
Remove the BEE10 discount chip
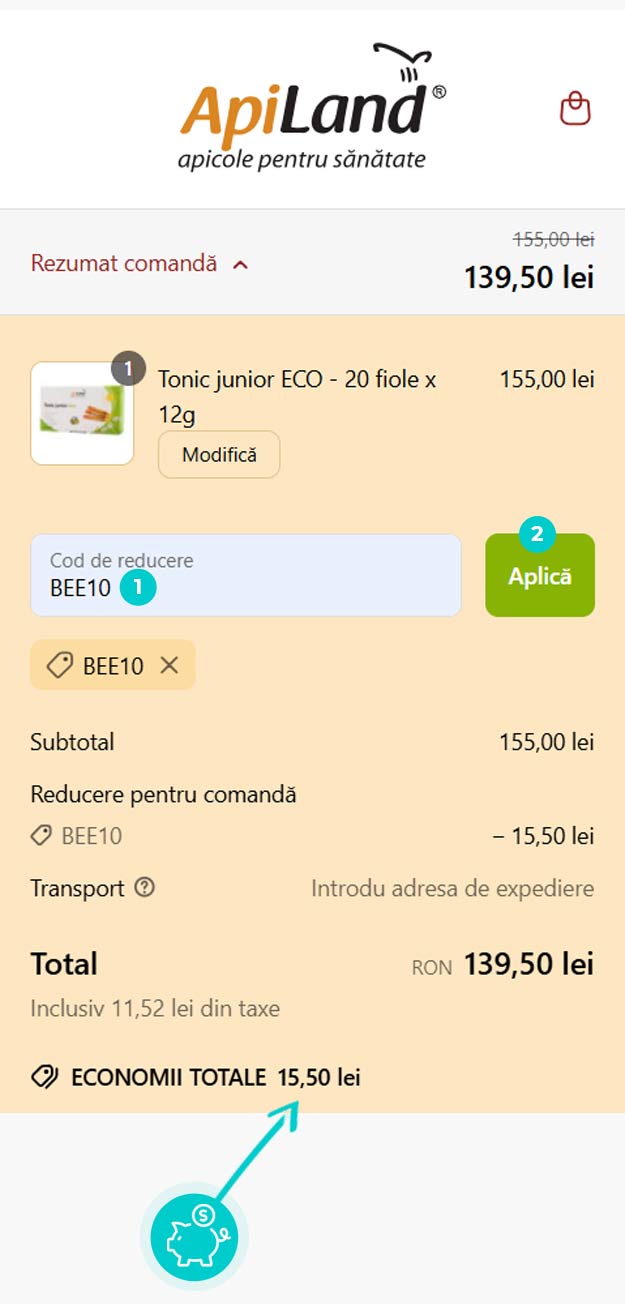tap(170, 666)
